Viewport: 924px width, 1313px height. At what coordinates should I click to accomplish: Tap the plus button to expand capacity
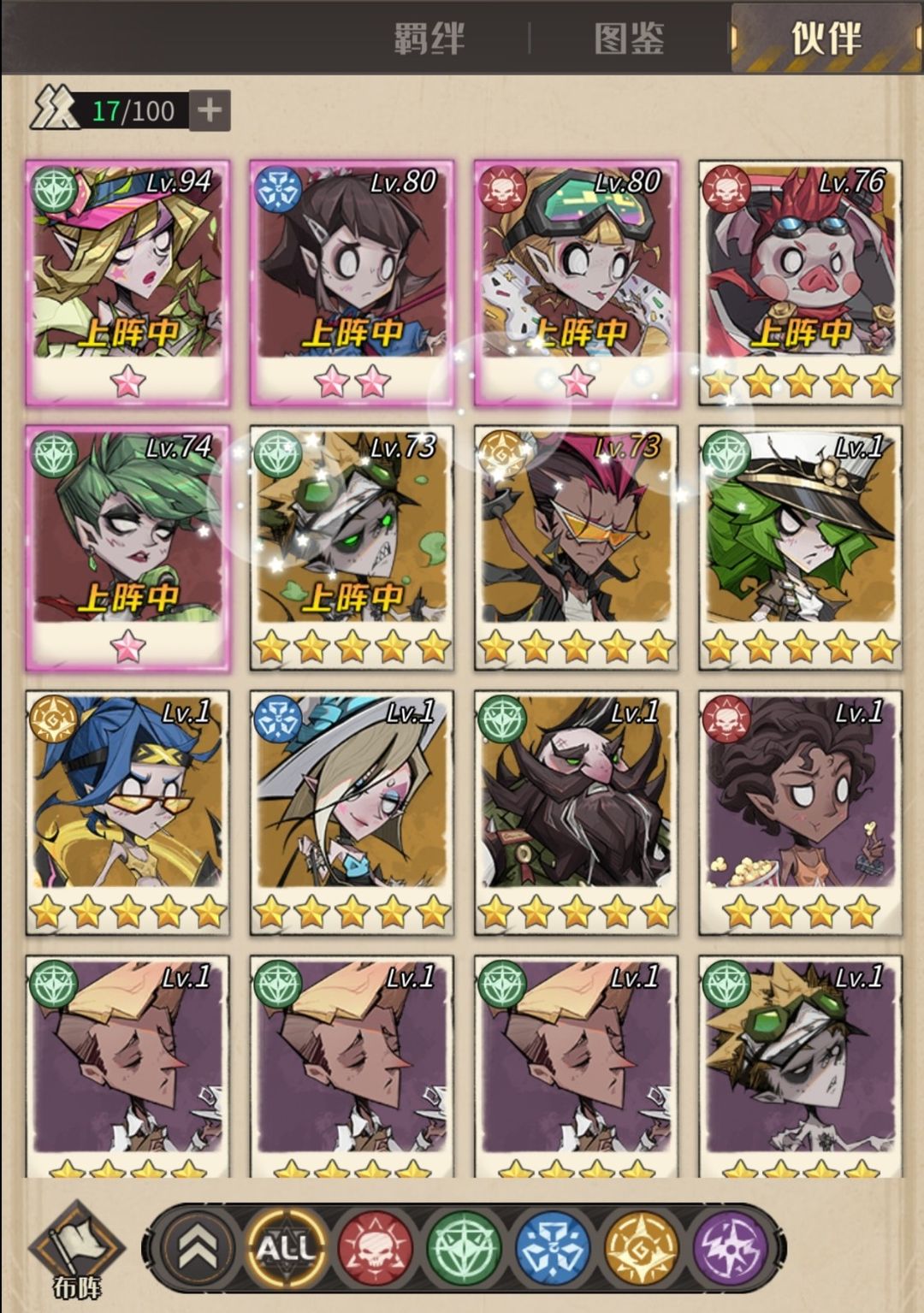click(210, 110)
